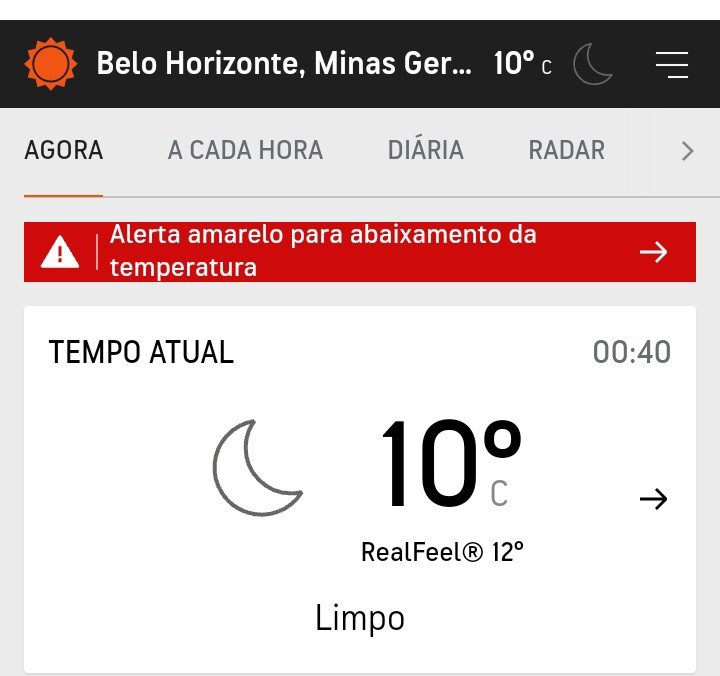The height and width of the screenshot is (676, 720).
Task: Open the hamburger menu
Action: tap(672, 64)
